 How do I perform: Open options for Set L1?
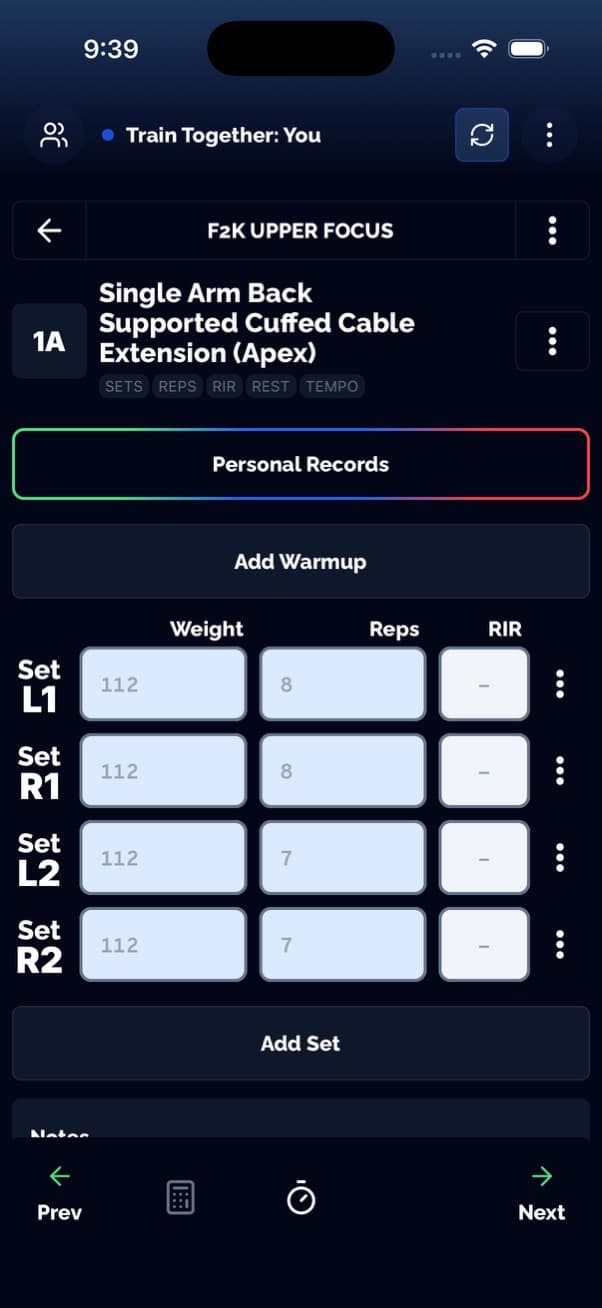click(x=559, y=684)
